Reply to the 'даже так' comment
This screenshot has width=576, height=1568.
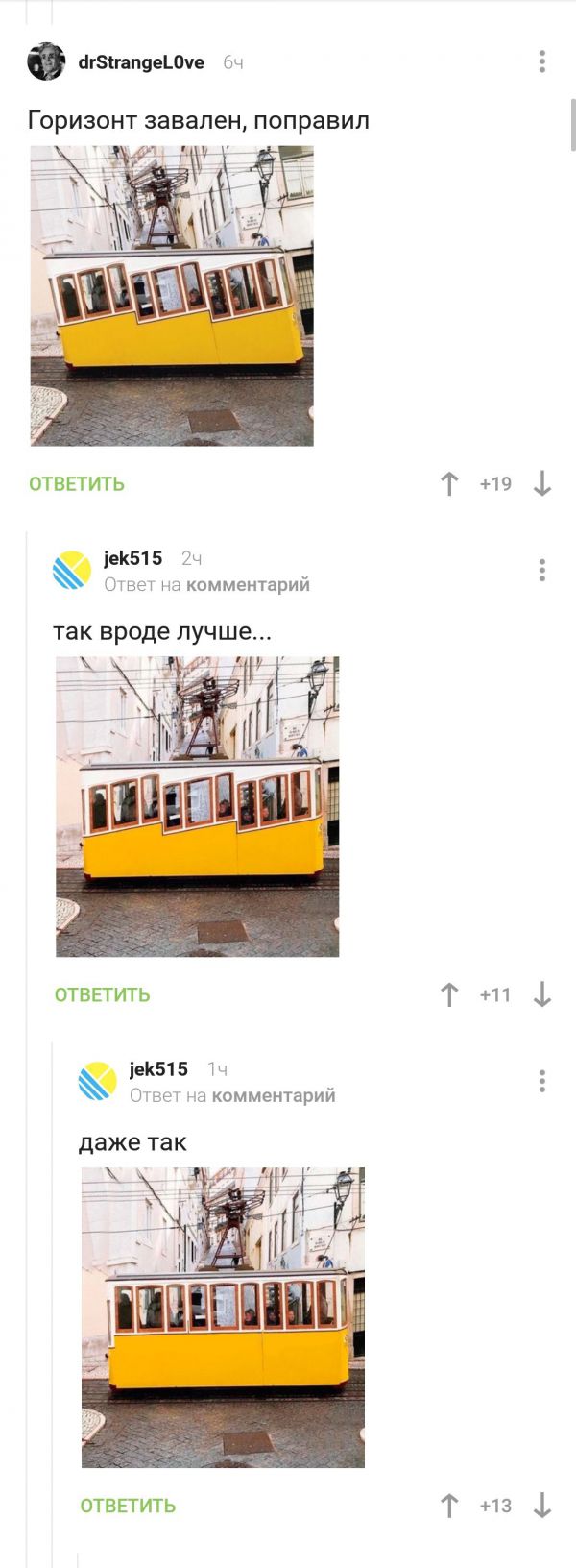click(x=128, y=1507)
